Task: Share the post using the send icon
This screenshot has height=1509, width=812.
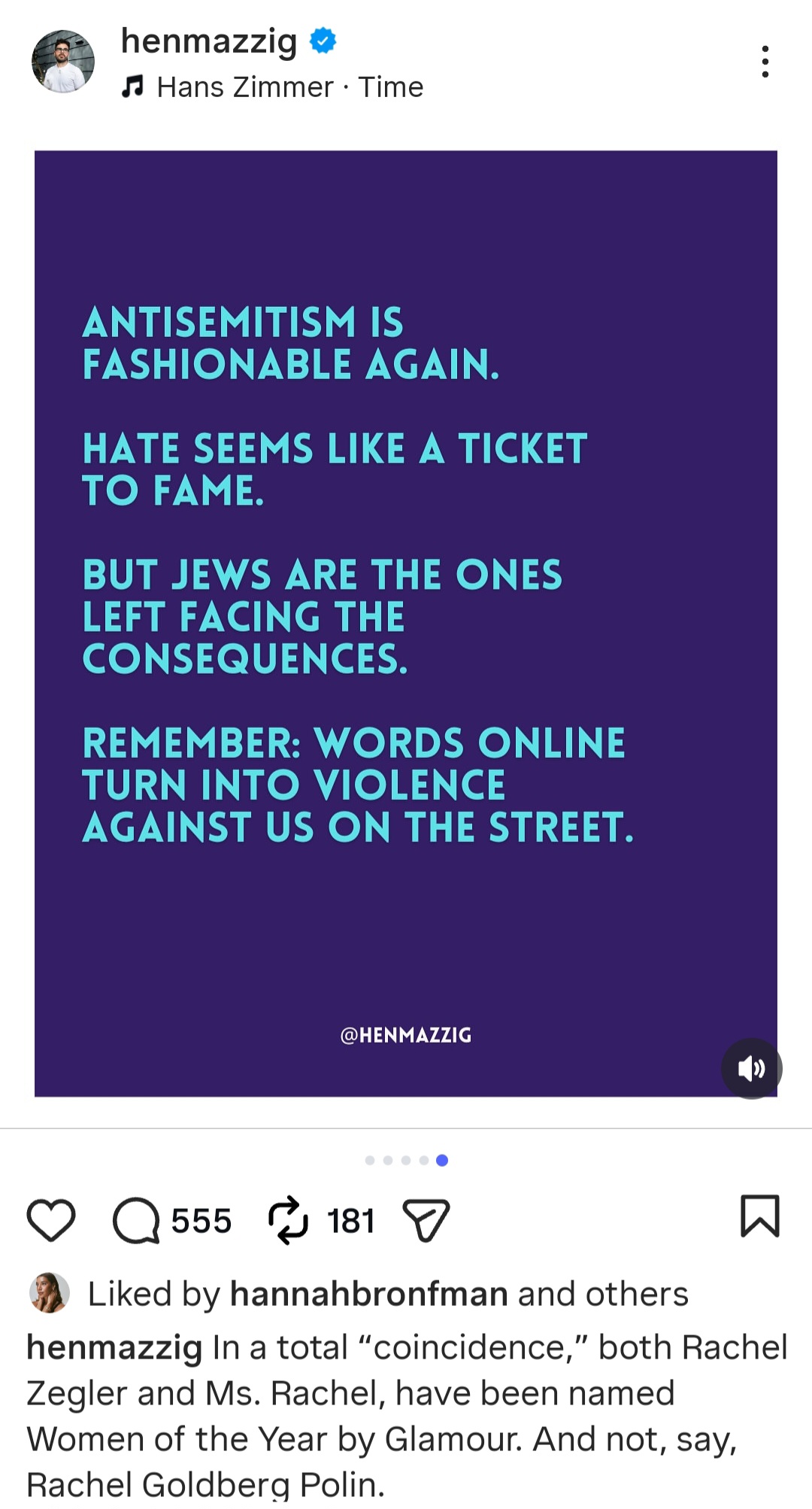Action: 426,1220
